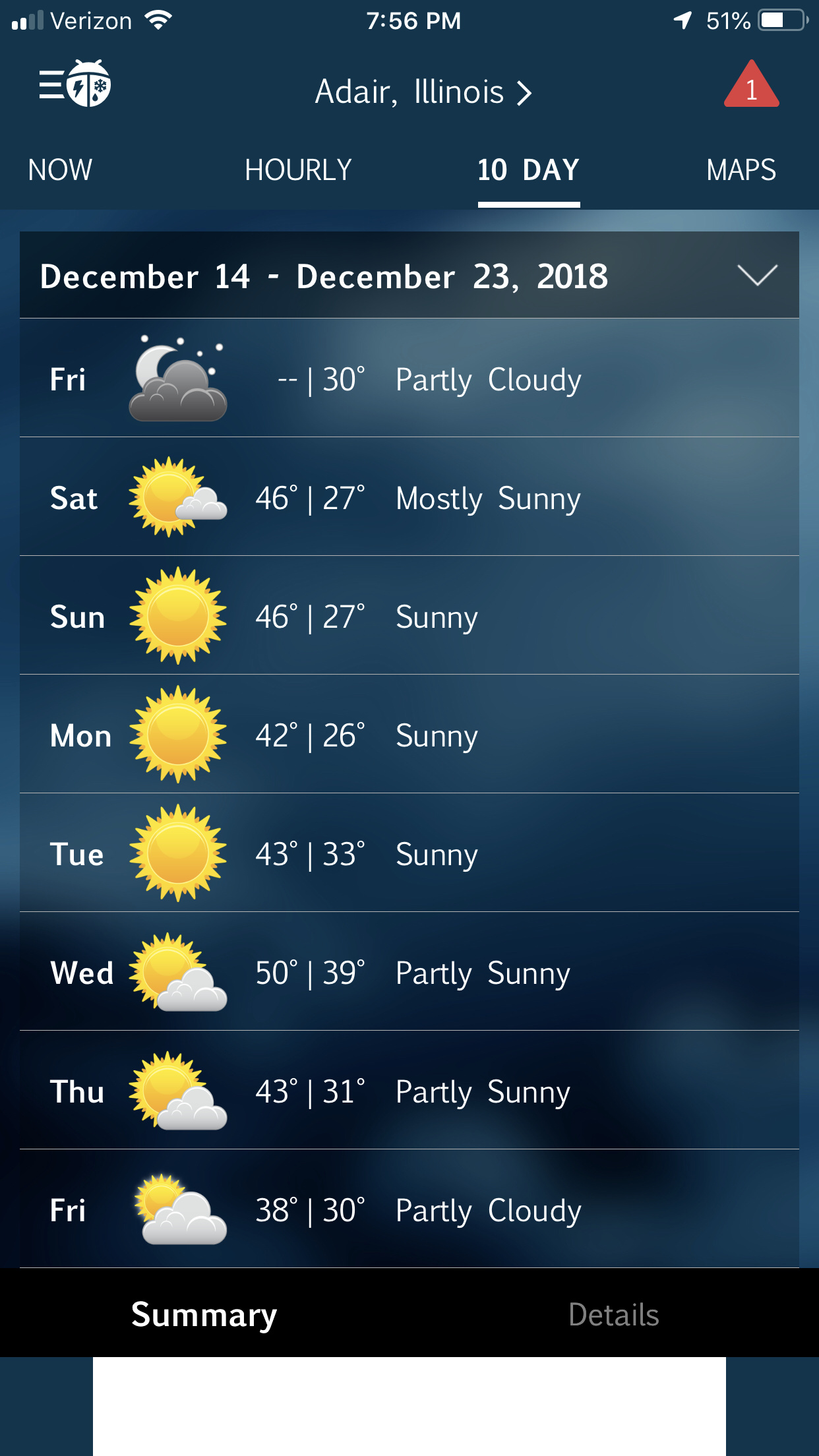This screenshot has height=1456, width=819.
Task: Select the Summary view
Action: coord(204,1314)
